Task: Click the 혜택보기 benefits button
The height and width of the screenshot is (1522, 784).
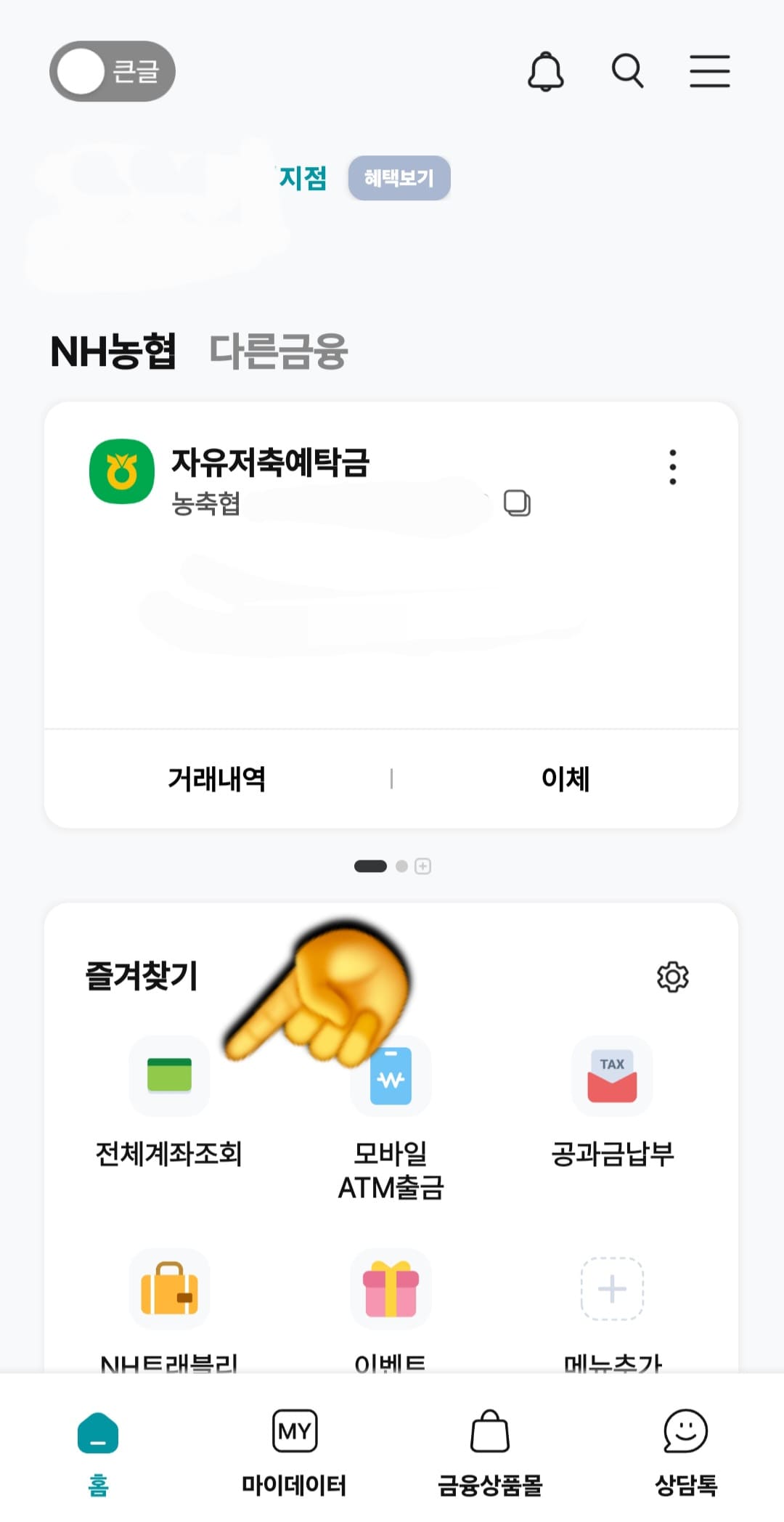Action: coord(399,177)
